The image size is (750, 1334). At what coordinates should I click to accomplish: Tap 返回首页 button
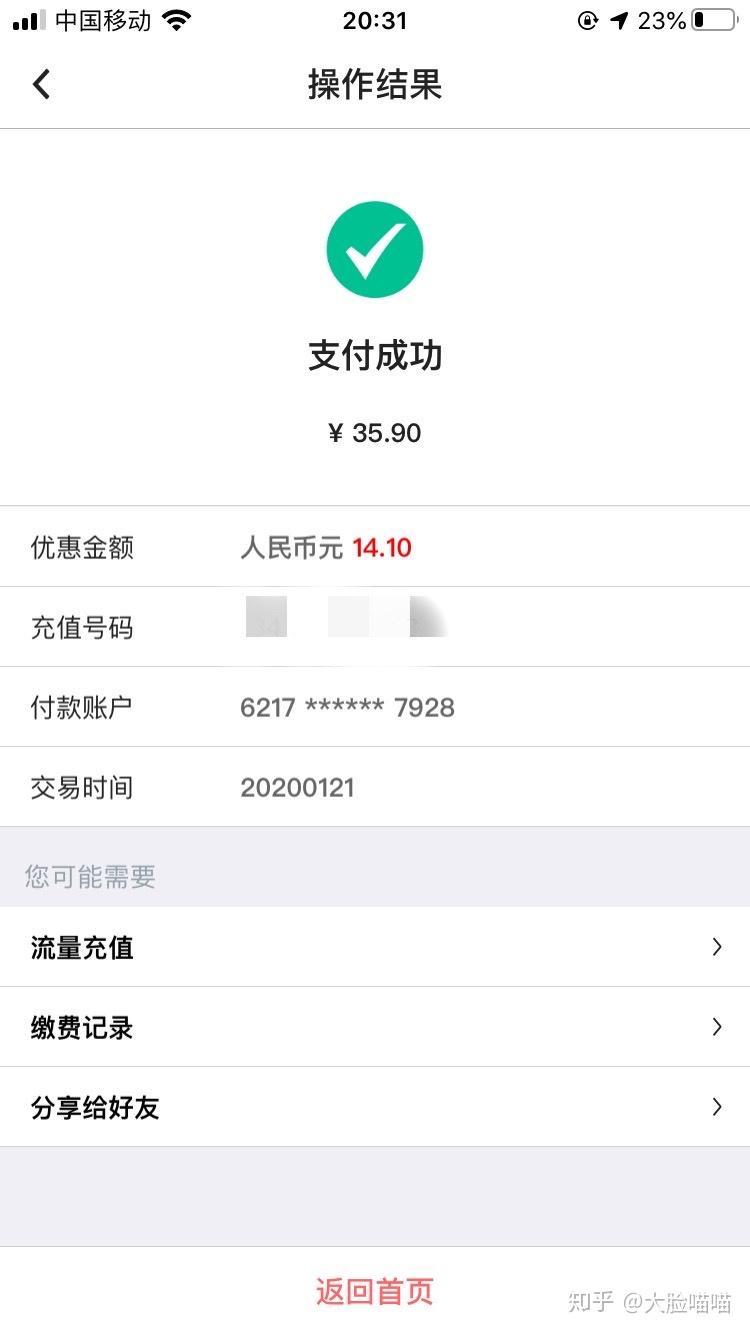tap(374, 1291)
